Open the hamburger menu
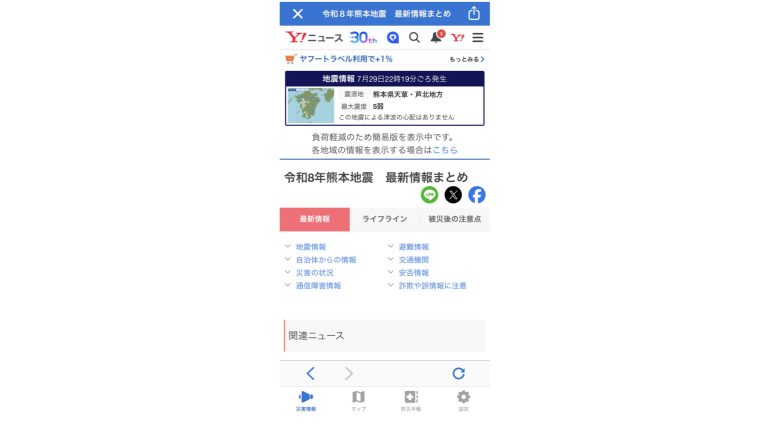This screenshot has width=770, height=433. (478, 37)
